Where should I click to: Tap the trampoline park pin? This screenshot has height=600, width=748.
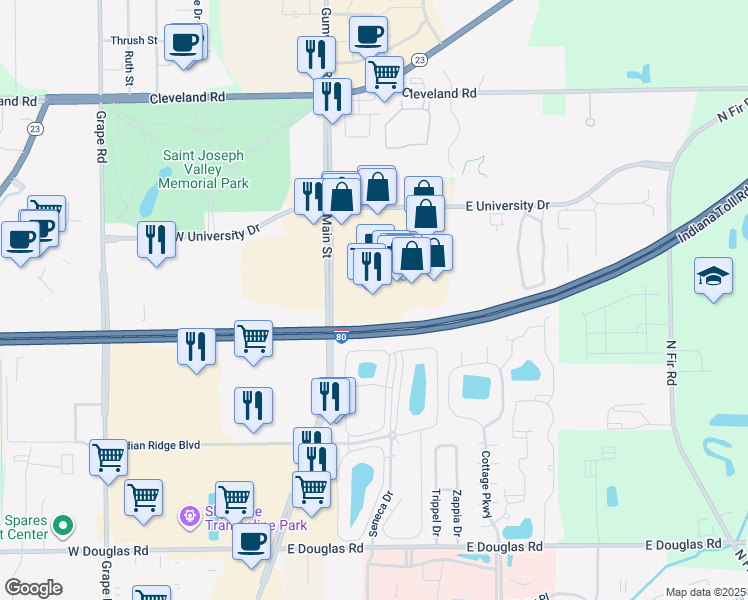coord(187,516)
